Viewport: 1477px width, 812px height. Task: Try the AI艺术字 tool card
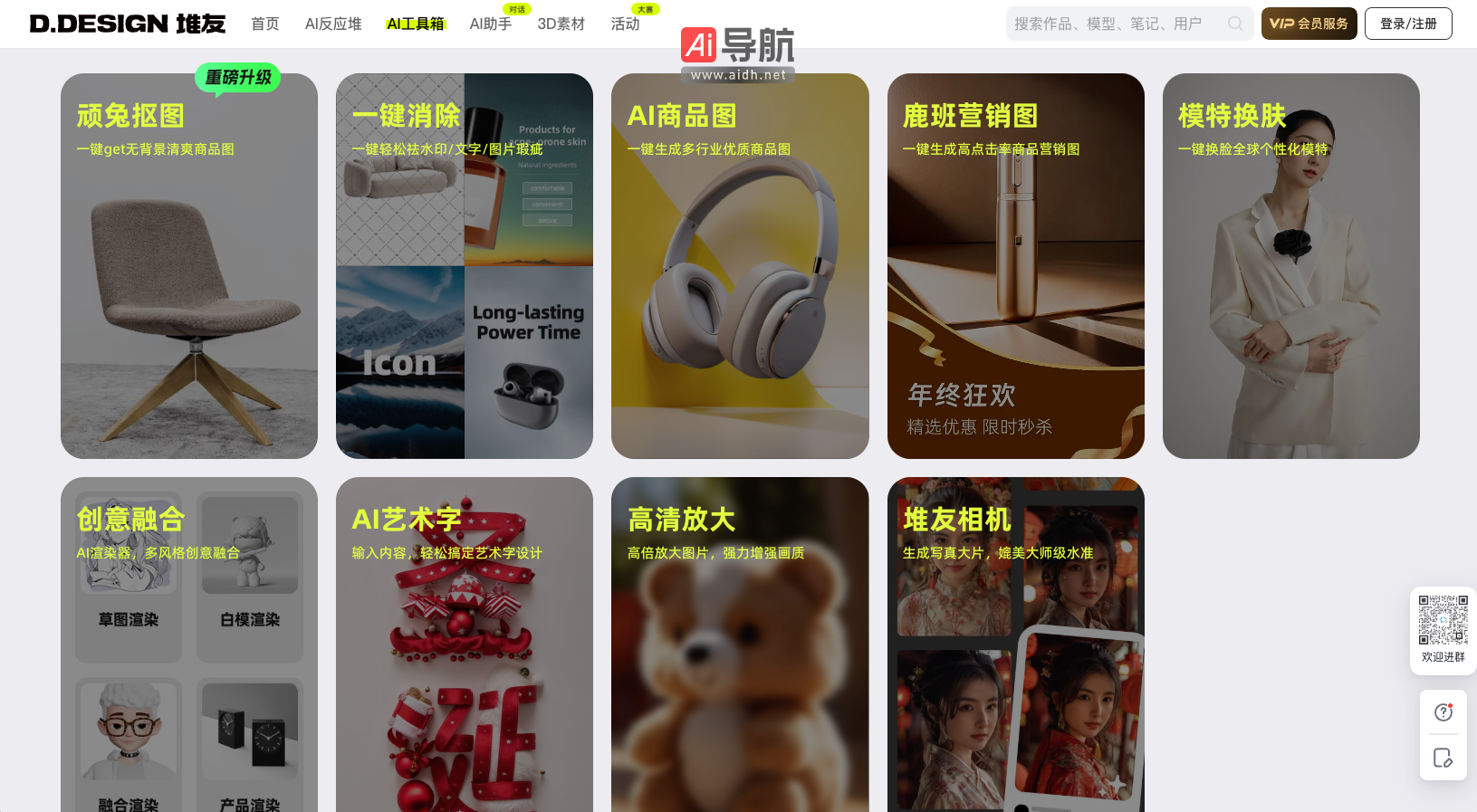pyautogui.click(x=465, y=645)
